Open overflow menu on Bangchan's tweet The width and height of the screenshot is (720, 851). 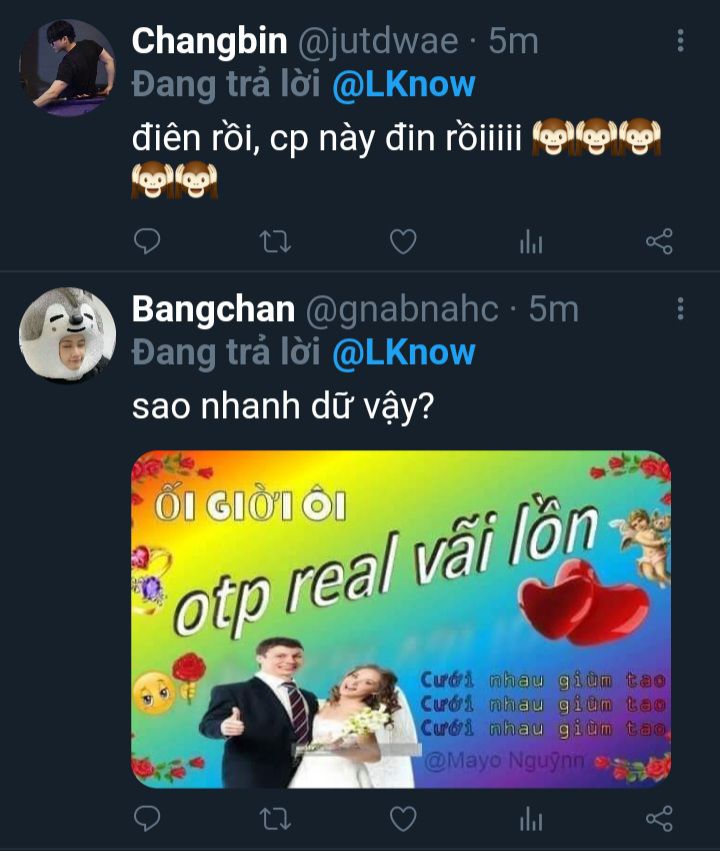point(681,309)
